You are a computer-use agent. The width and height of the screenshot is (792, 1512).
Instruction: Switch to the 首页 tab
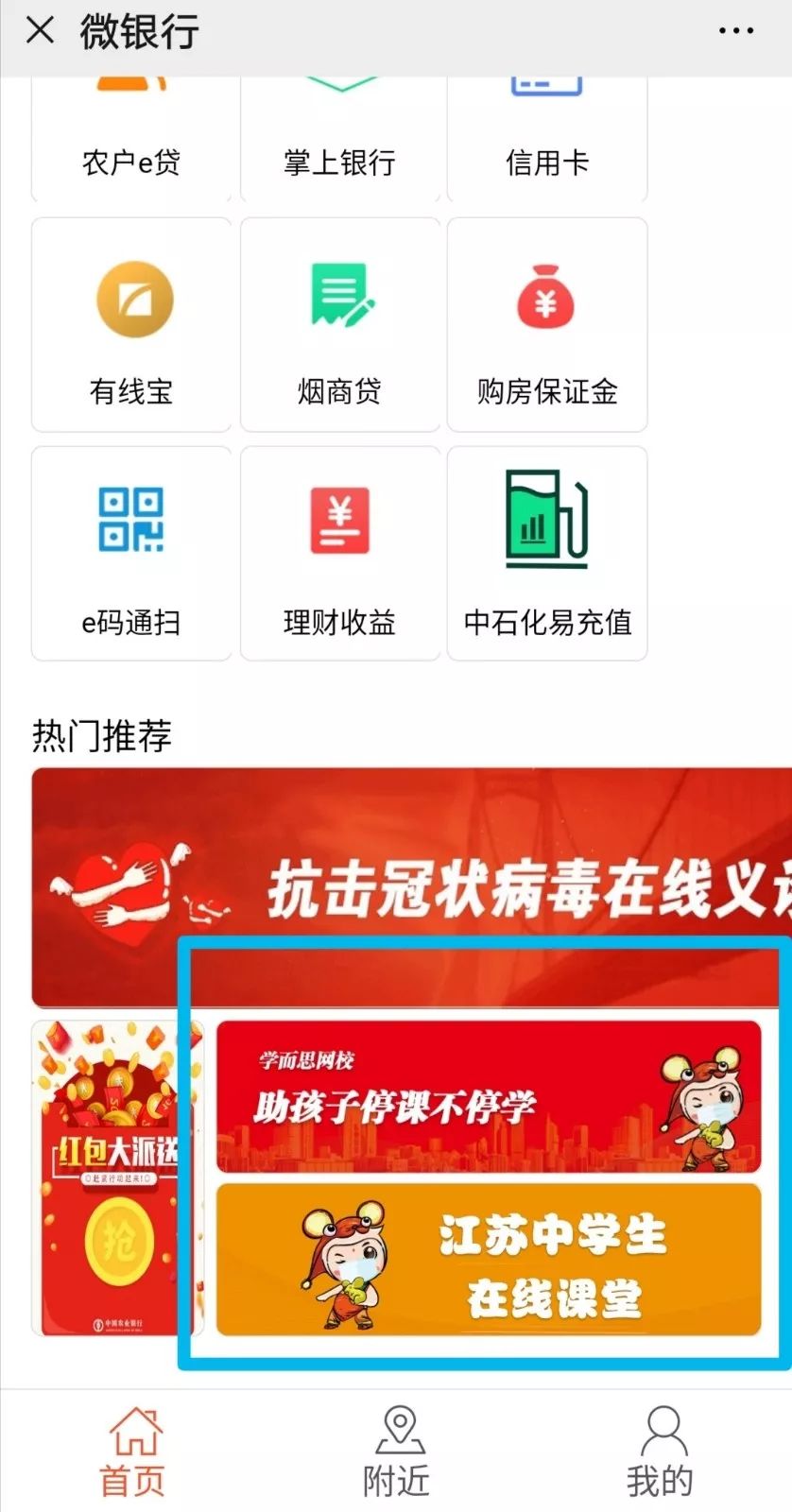pyautogui.click(x=133, y=1452)
